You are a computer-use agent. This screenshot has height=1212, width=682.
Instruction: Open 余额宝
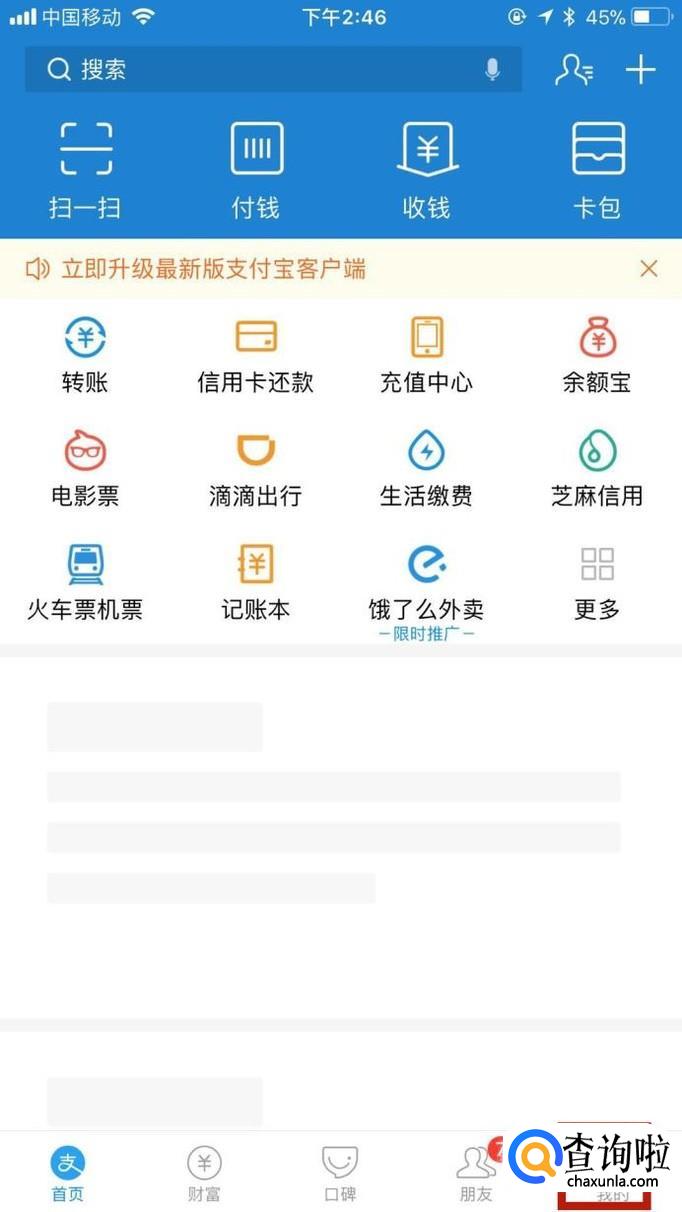pyautogui.click(x=597, y=355)
